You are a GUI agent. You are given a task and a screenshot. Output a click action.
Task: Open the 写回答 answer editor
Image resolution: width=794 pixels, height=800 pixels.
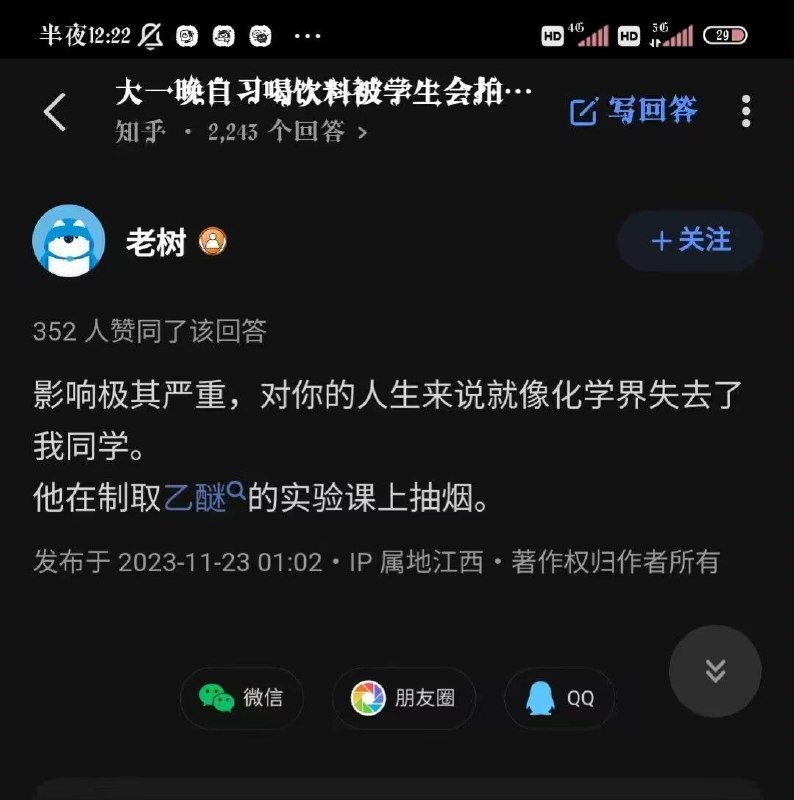[633, 110]
